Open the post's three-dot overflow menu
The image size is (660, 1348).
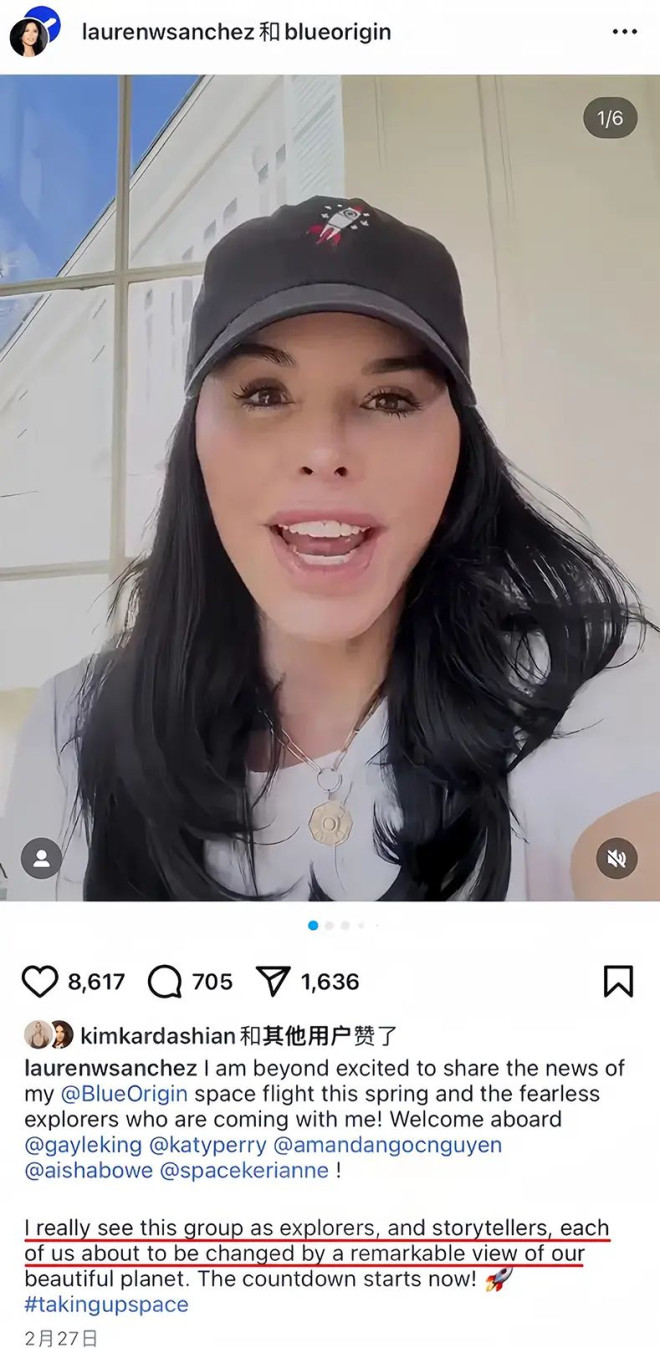(x=624, y=32)
